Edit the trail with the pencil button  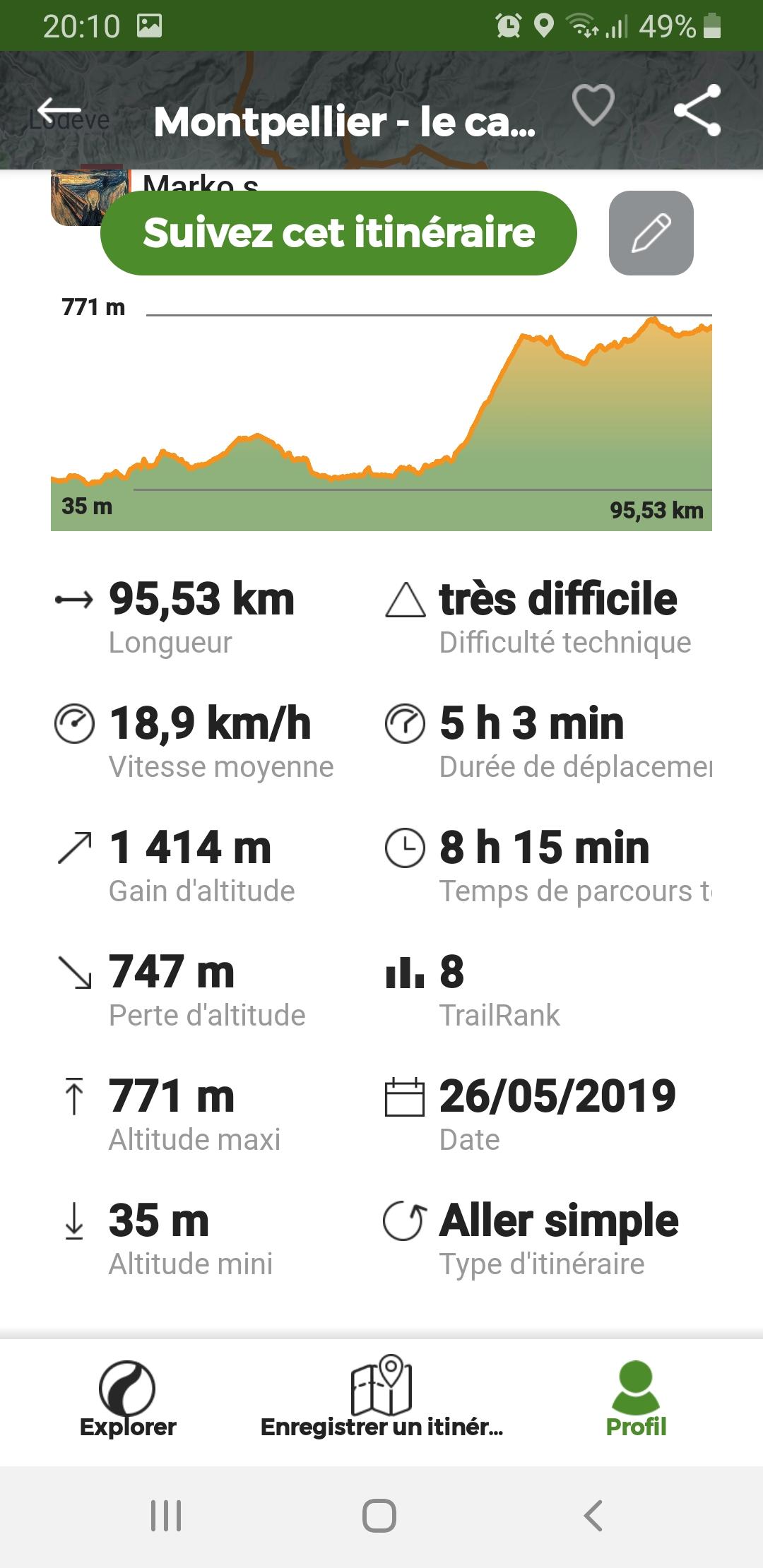click(x=651, y=233)
